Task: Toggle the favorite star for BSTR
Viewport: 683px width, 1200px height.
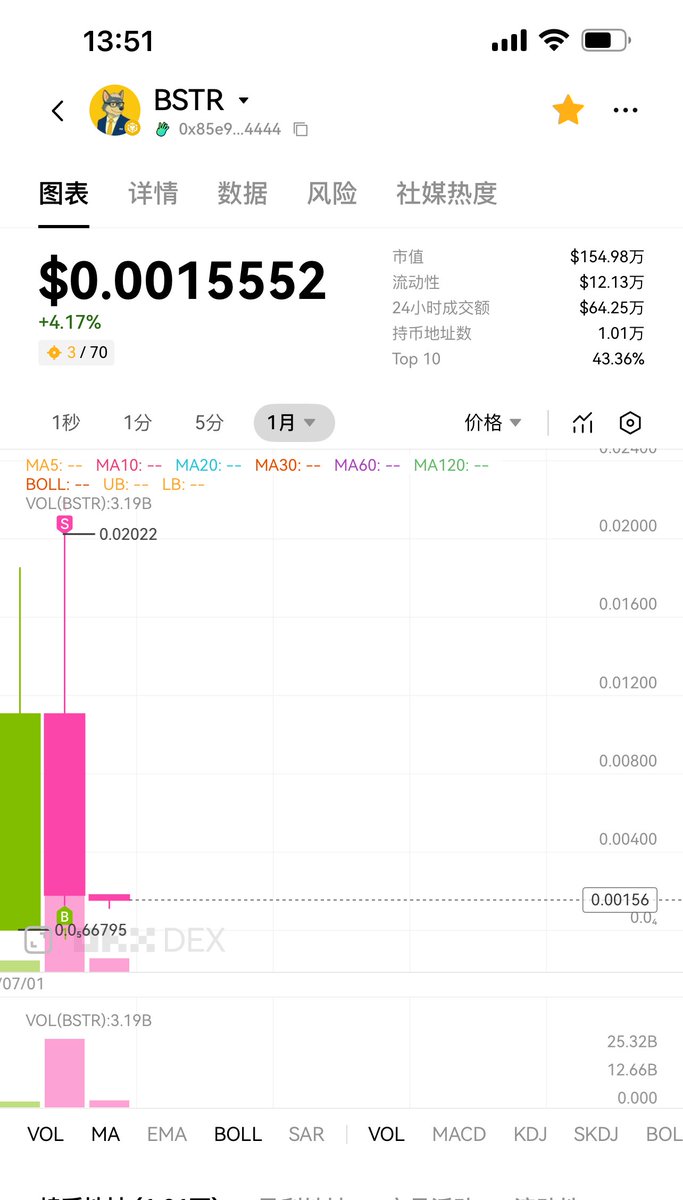Action: [568, 110]
